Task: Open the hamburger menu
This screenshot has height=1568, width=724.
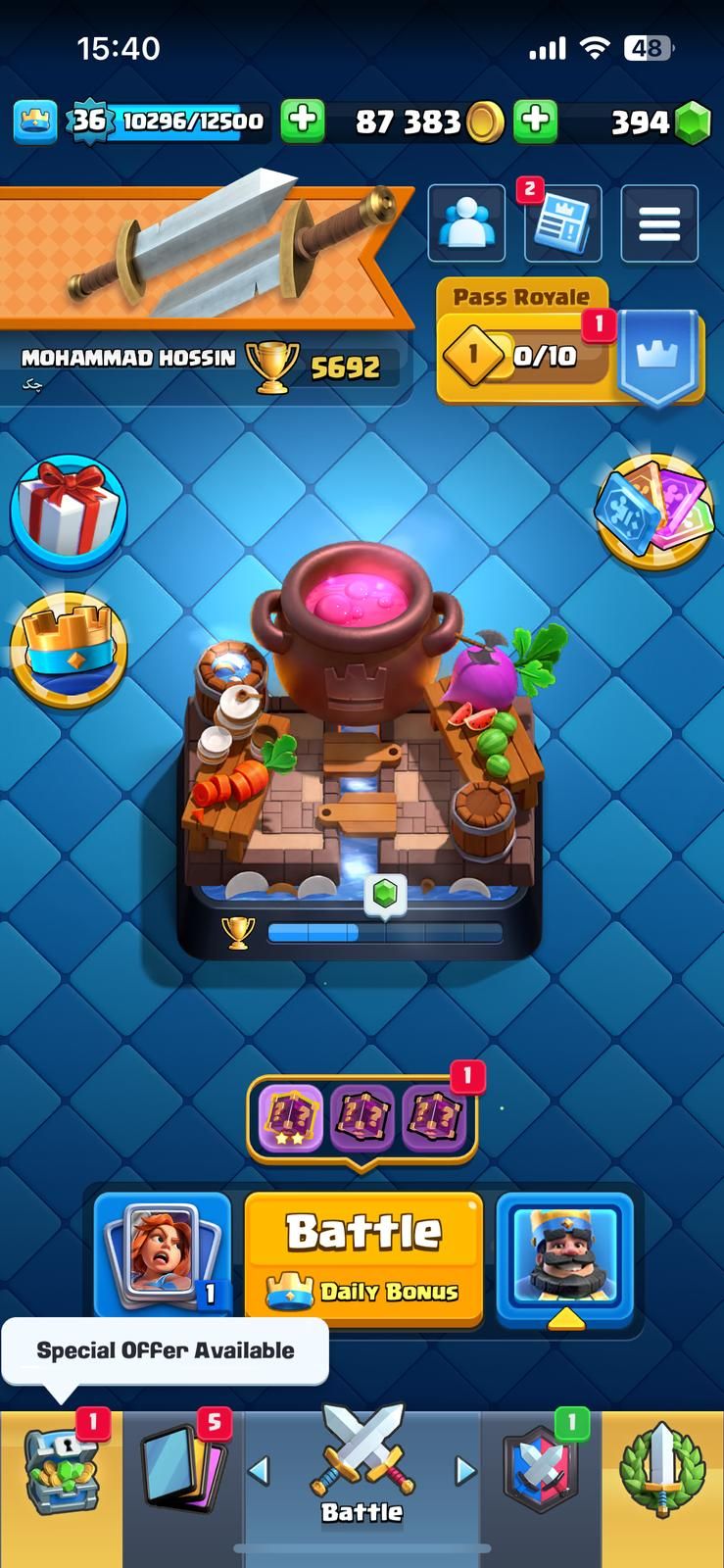Action: click(659, 223)
